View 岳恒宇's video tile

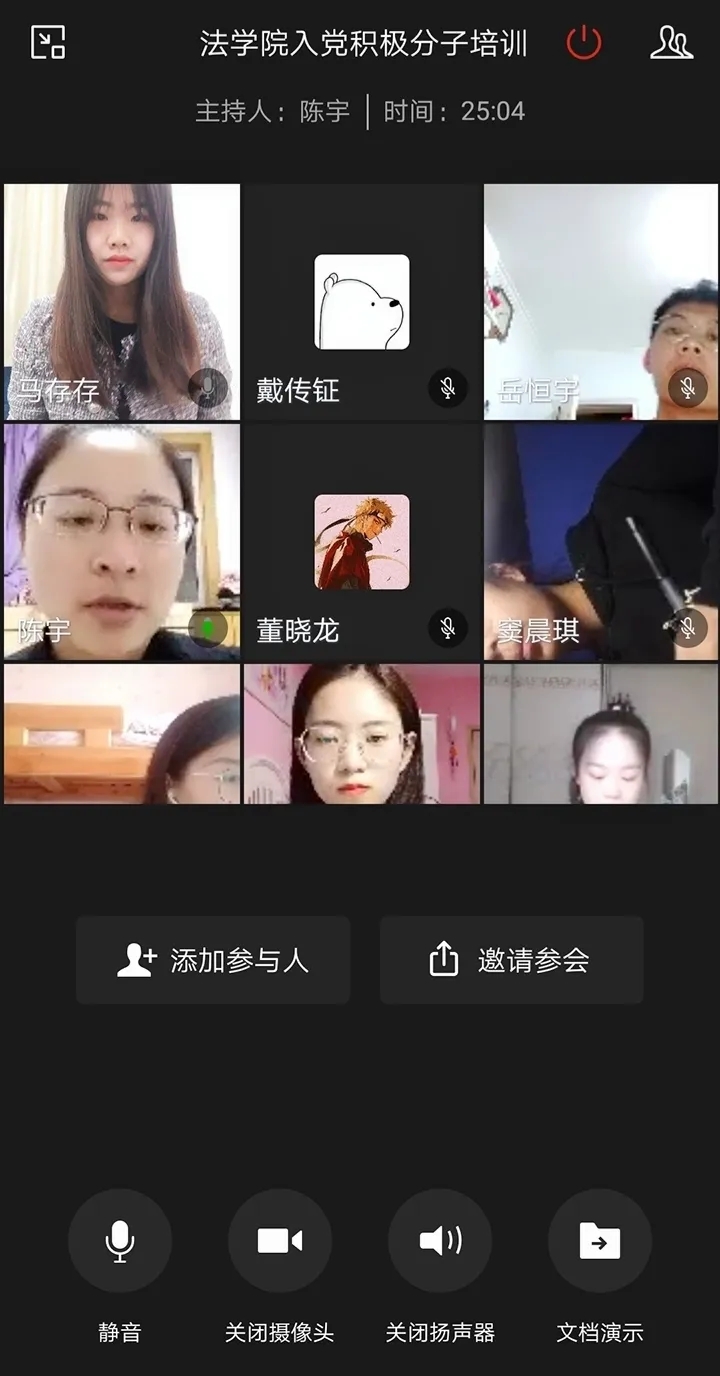tap(601, 301)
